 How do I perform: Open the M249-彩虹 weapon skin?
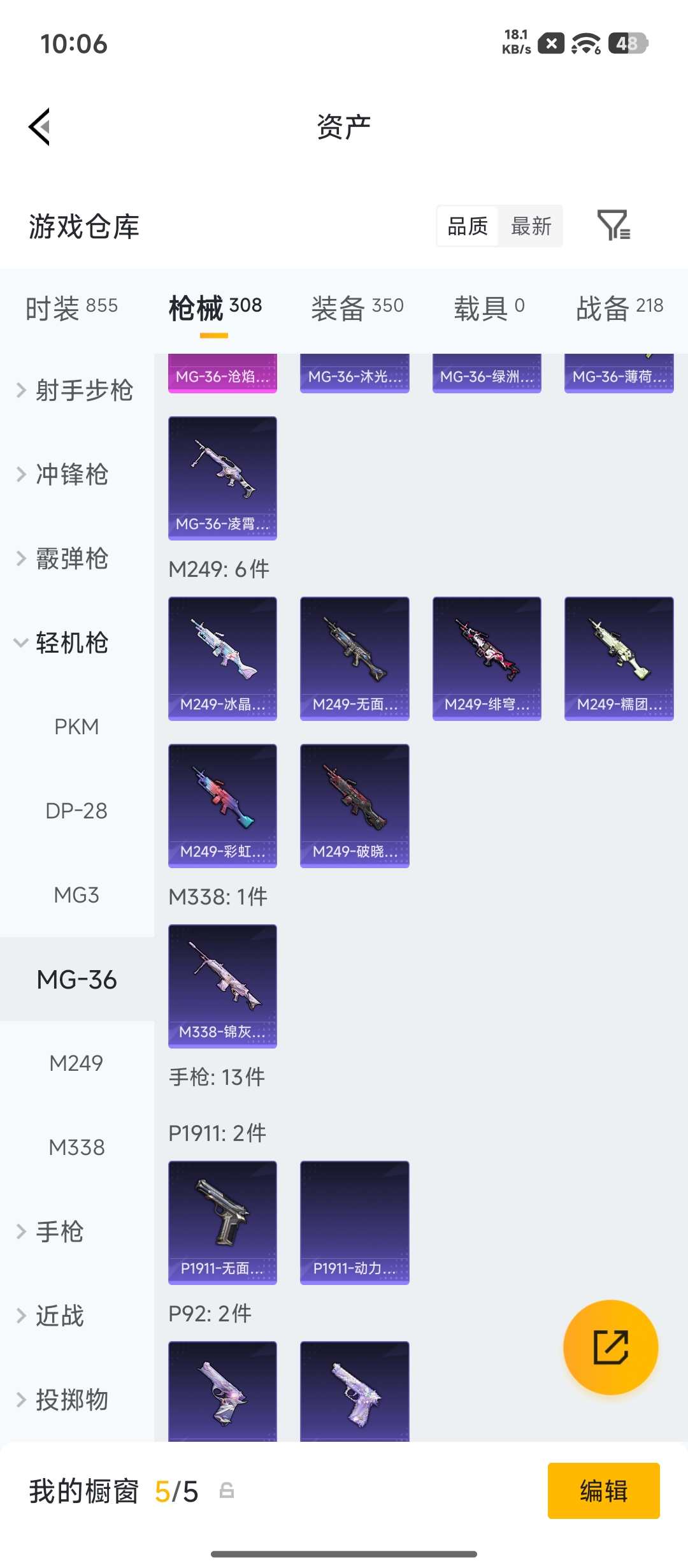pos(222,806)
